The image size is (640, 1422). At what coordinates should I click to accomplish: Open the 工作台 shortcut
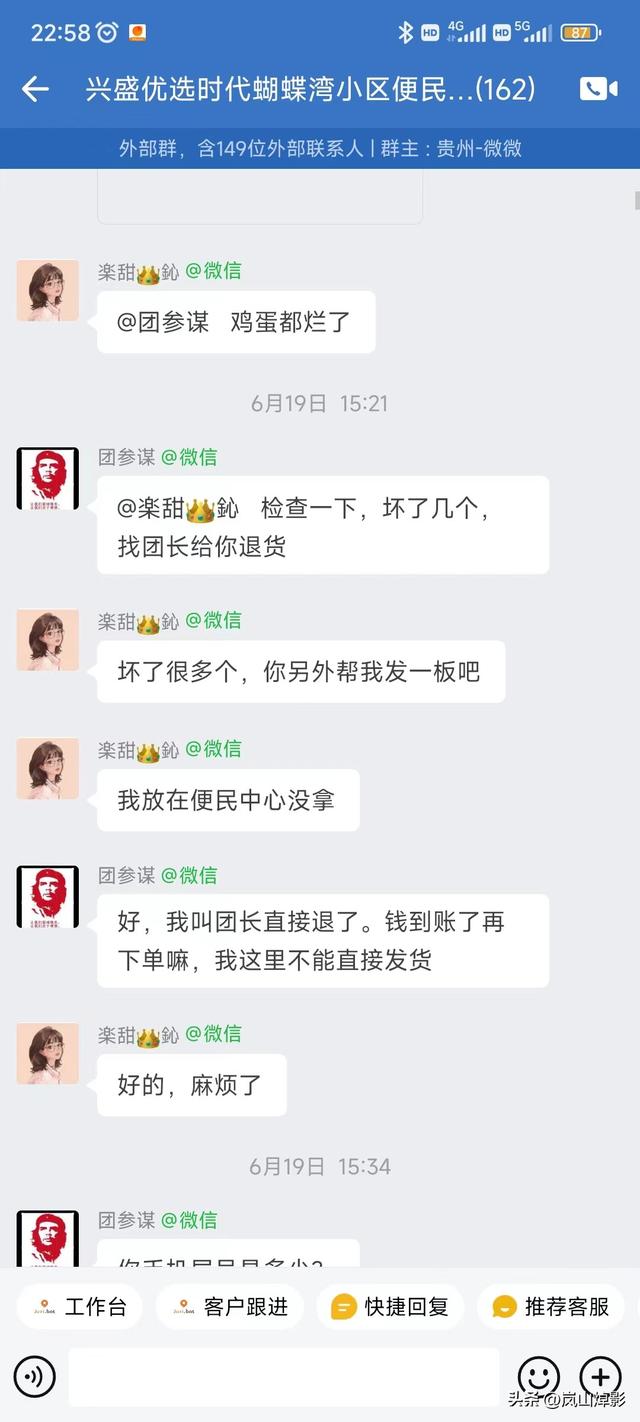(80, 1306)
